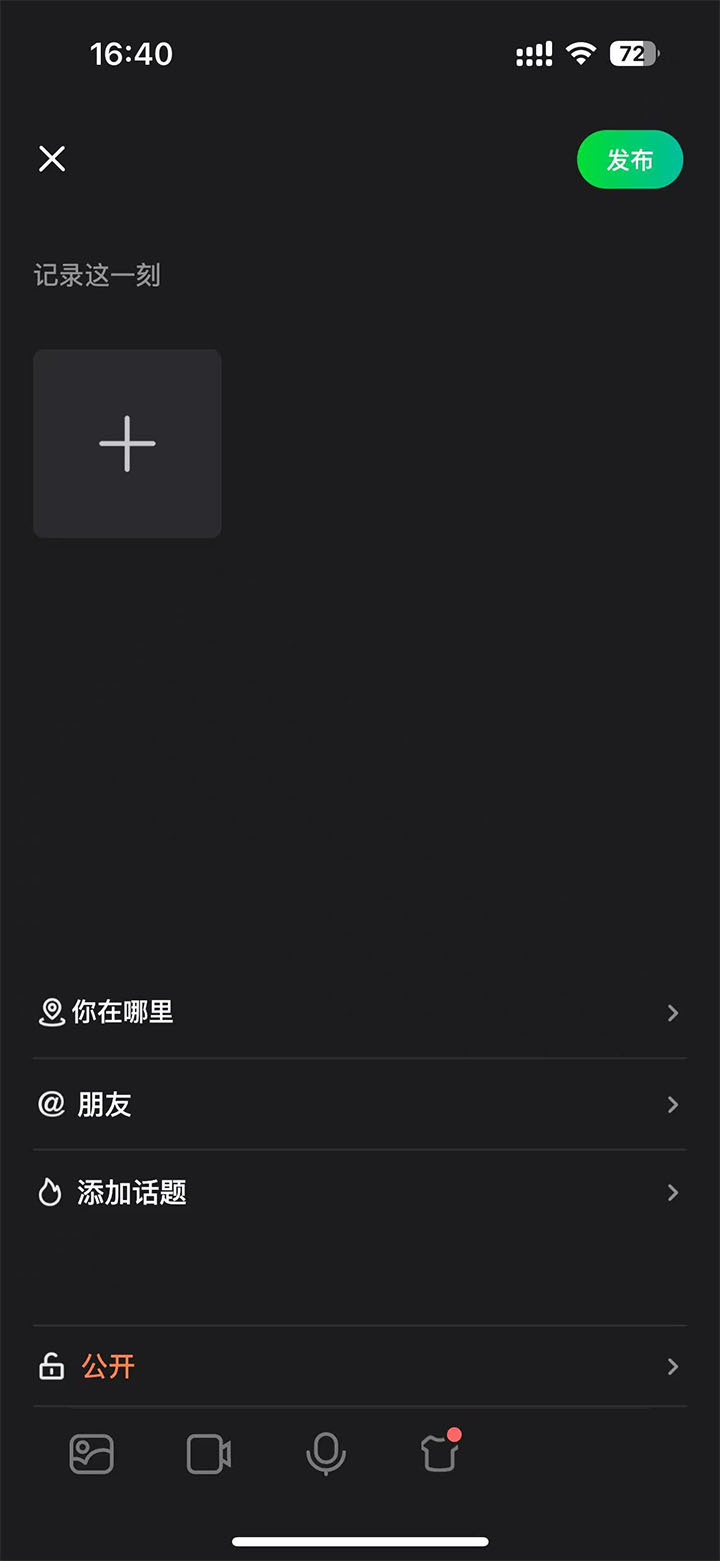Image resolution: width=720 pixels, height=1561 pixels.
Task: Close the post composer with the X
Action: [52, 159]
